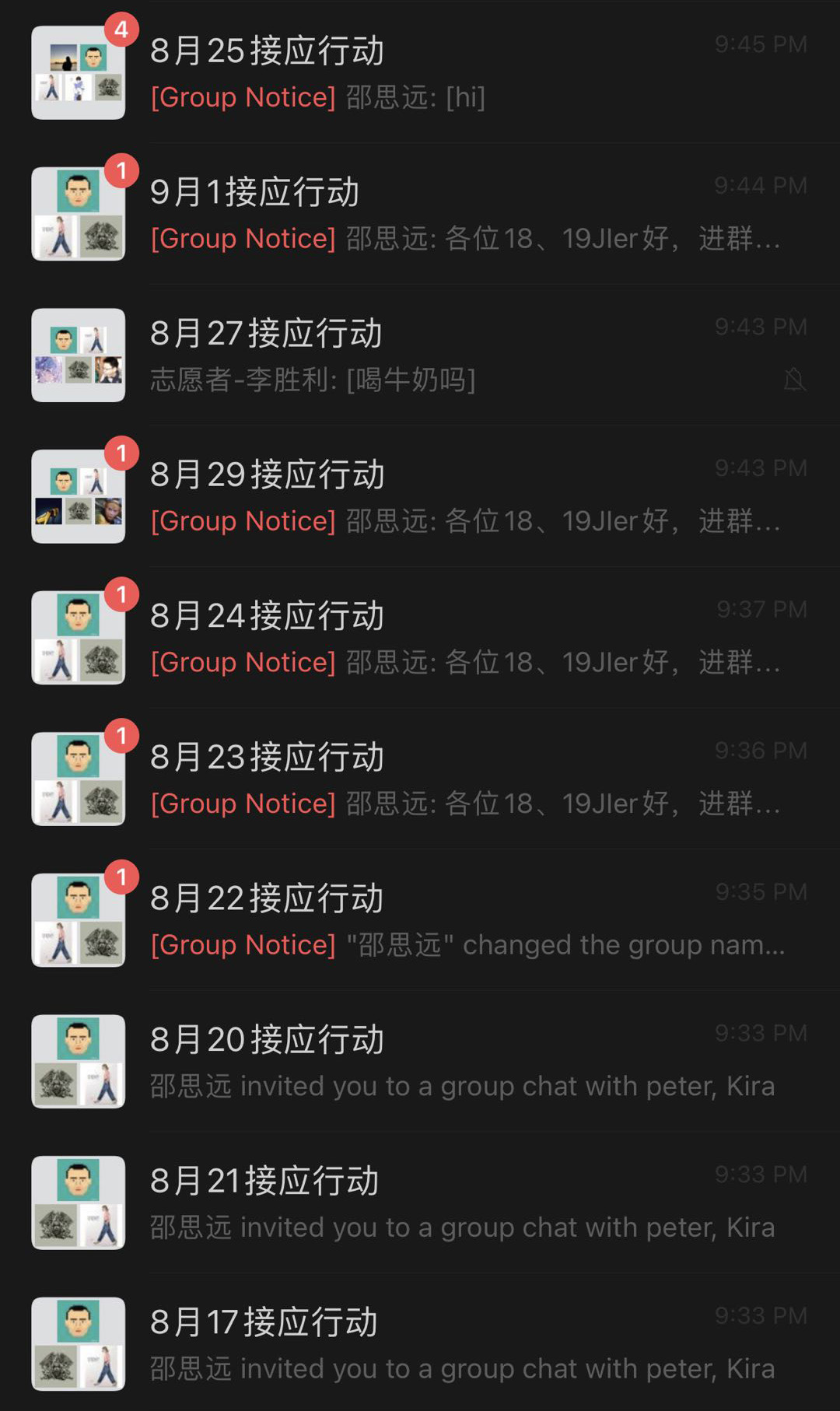Open the 8月24接应行动 group chat
Screen dimensions: 840x1411
pos(420,638)
